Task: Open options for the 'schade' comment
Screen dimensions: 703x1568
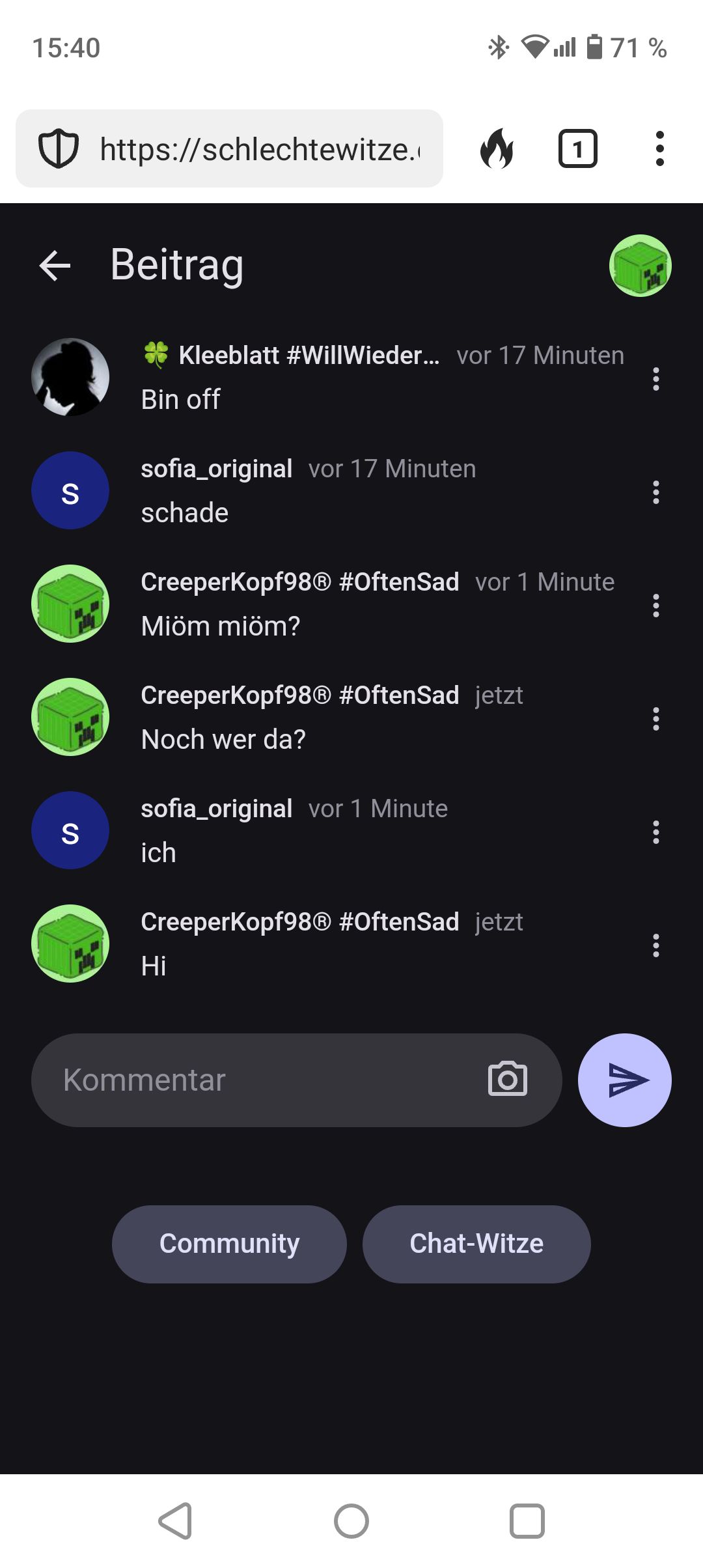Action: [x=655, y=492]
